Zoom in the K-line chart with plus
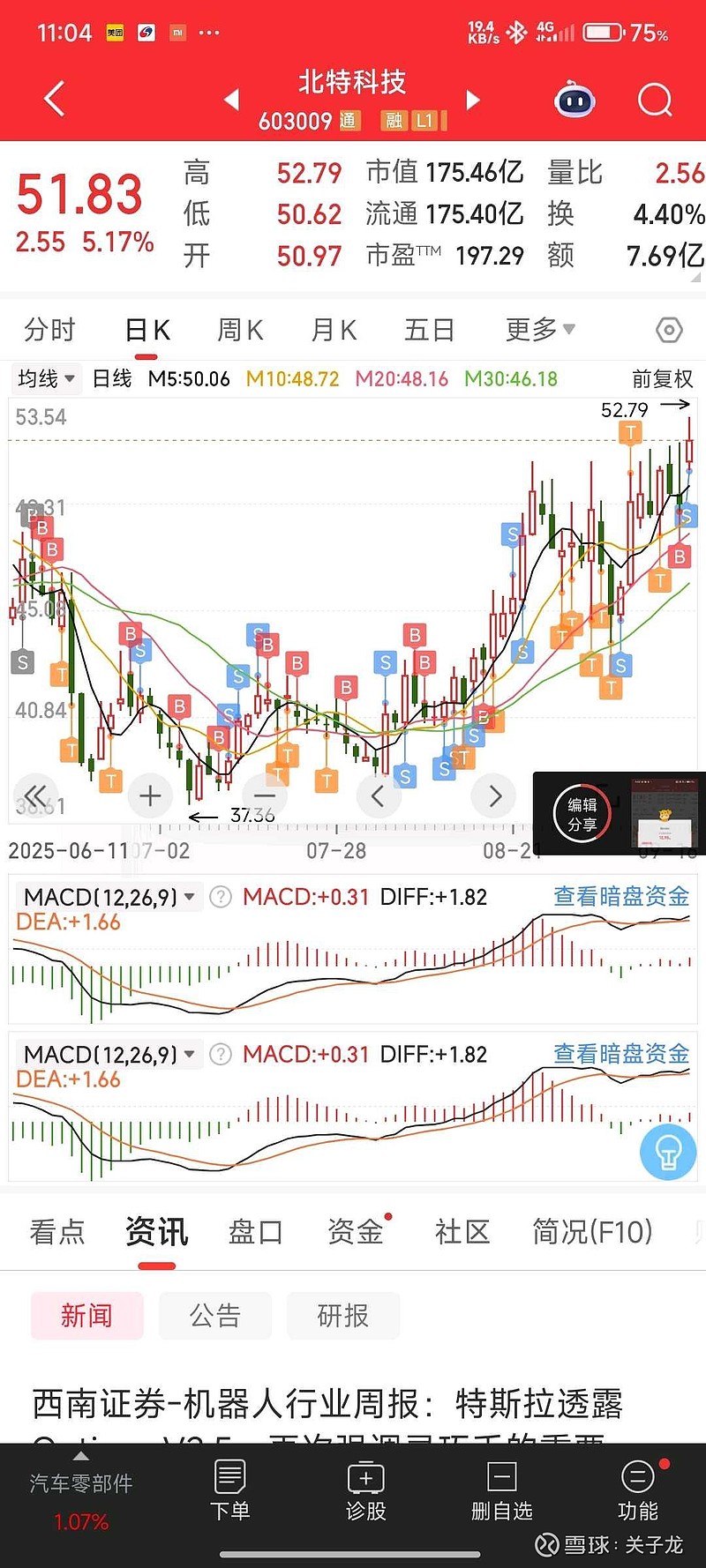 pos(150,795)
